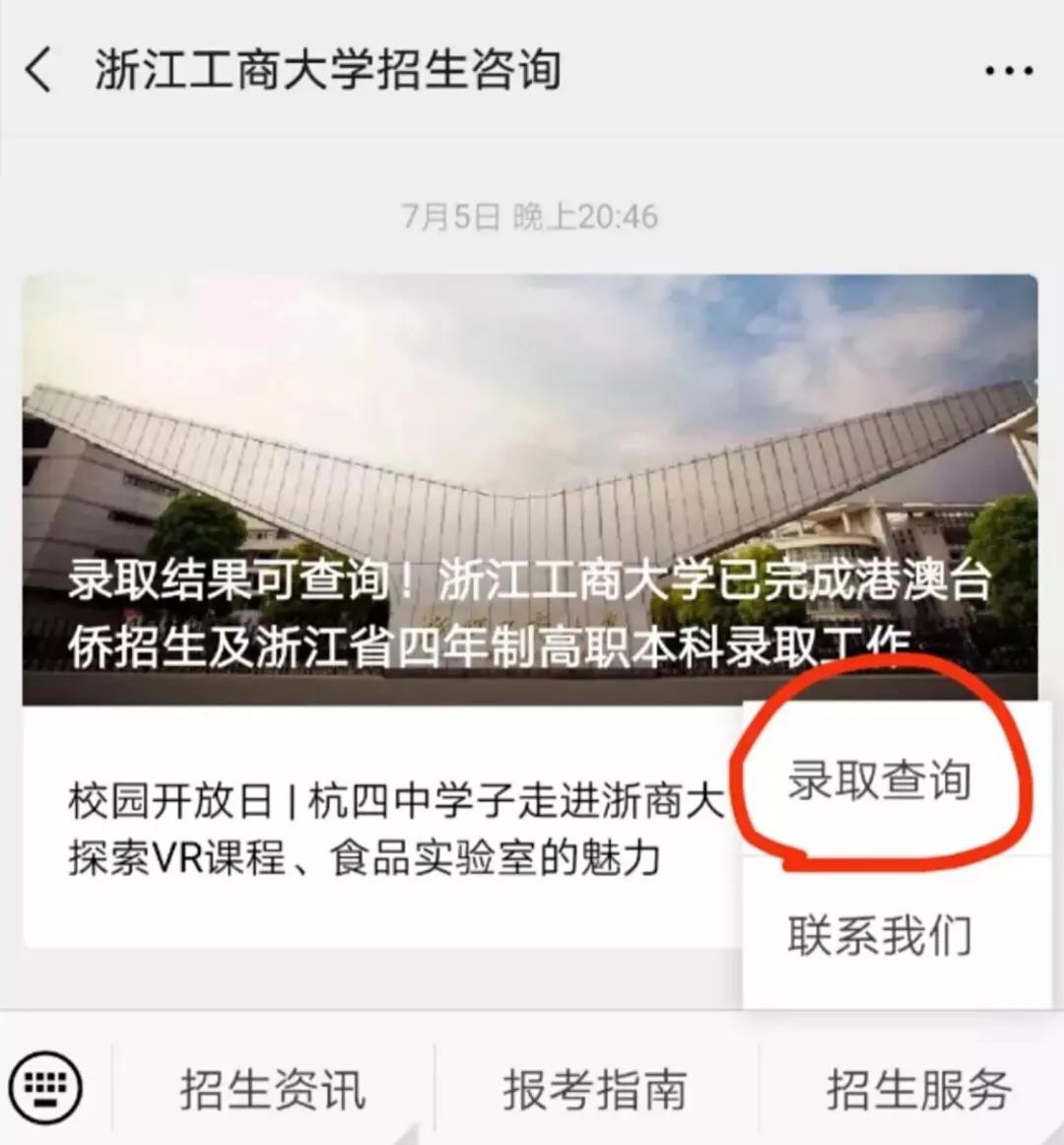Tap the timestamp 7月5日 晚上20:46
1064x1145 pixels.
pos(529,219)
